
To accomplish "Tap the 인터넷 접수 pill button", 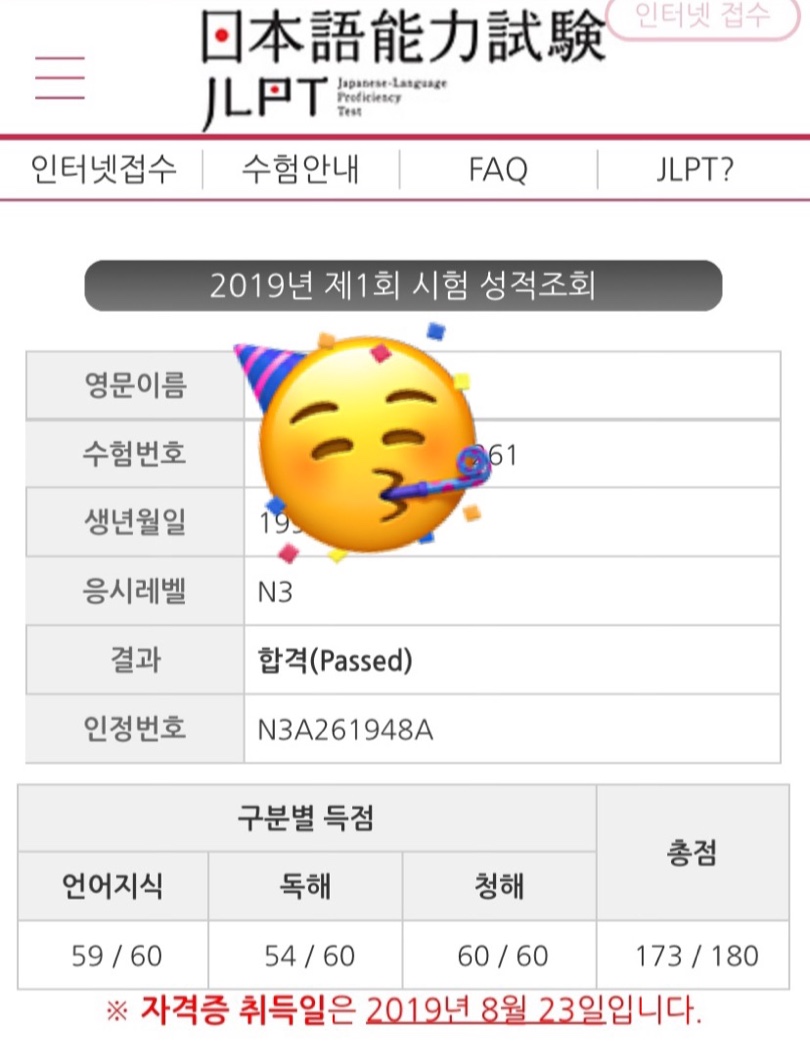I will click(704, 17).
